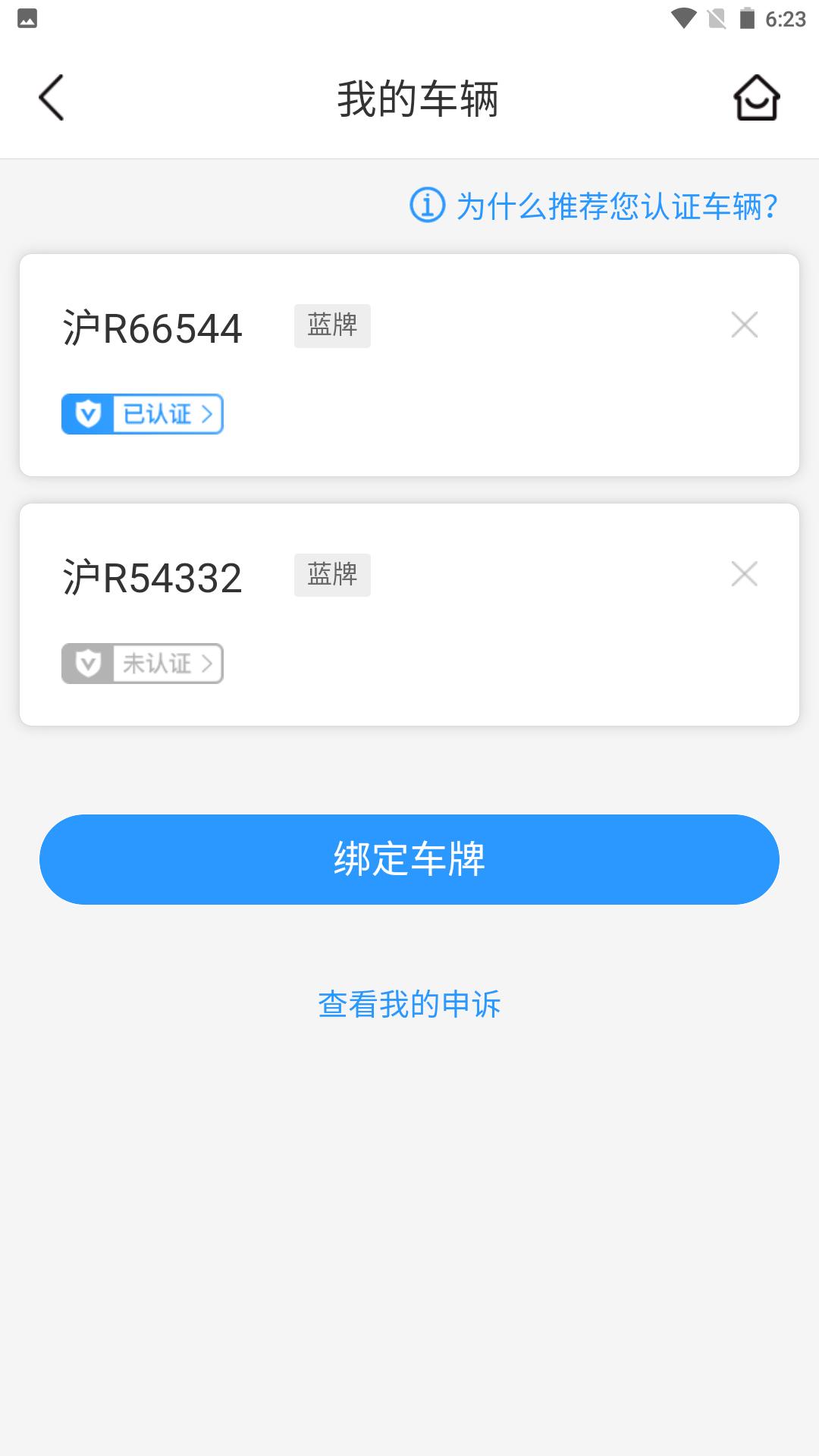Open 查看我的申诉 link
This screenshot has width=819, height=1456.
(409, 1006)
